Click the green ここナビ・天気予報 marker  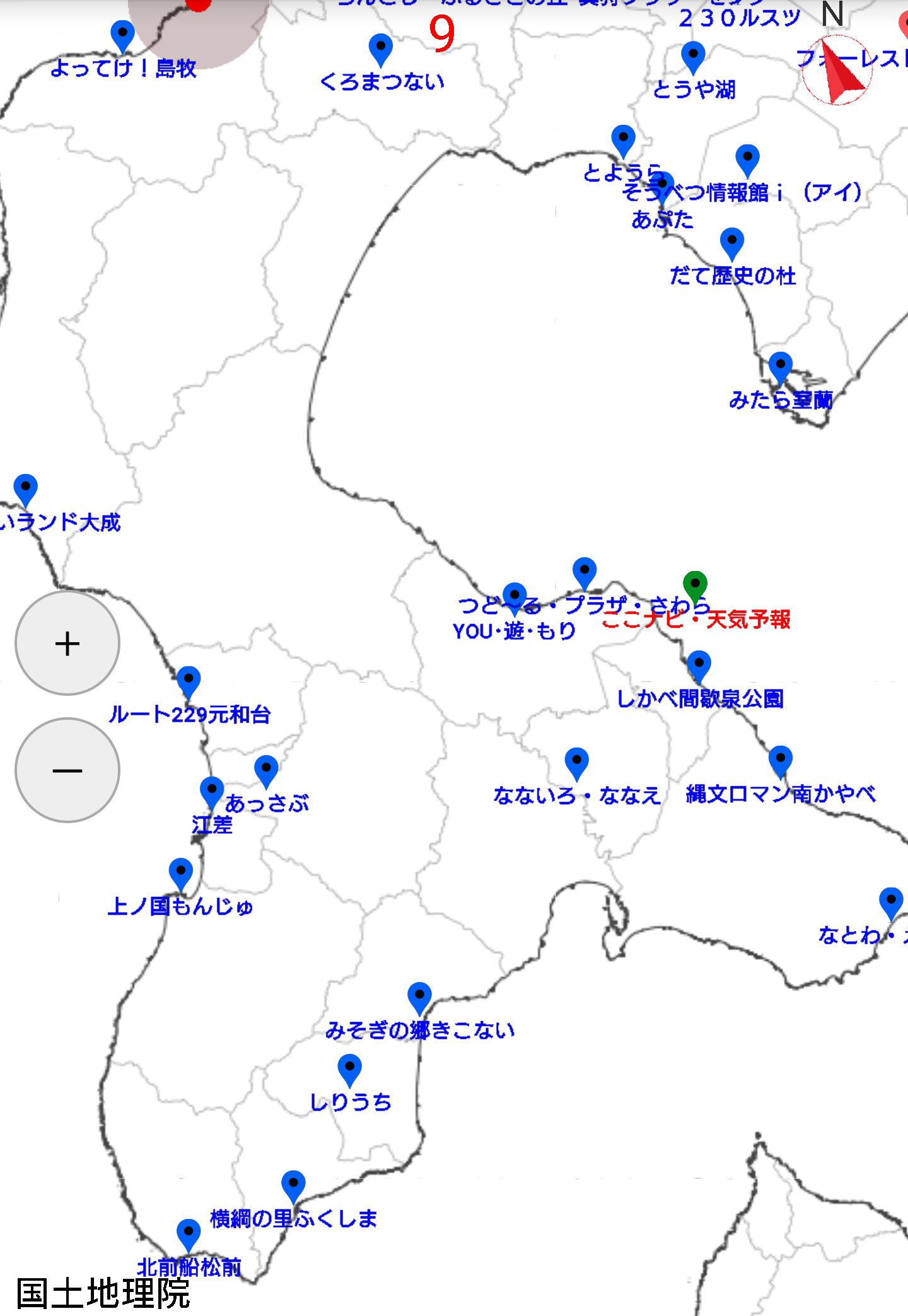click(x=696, y=584)
